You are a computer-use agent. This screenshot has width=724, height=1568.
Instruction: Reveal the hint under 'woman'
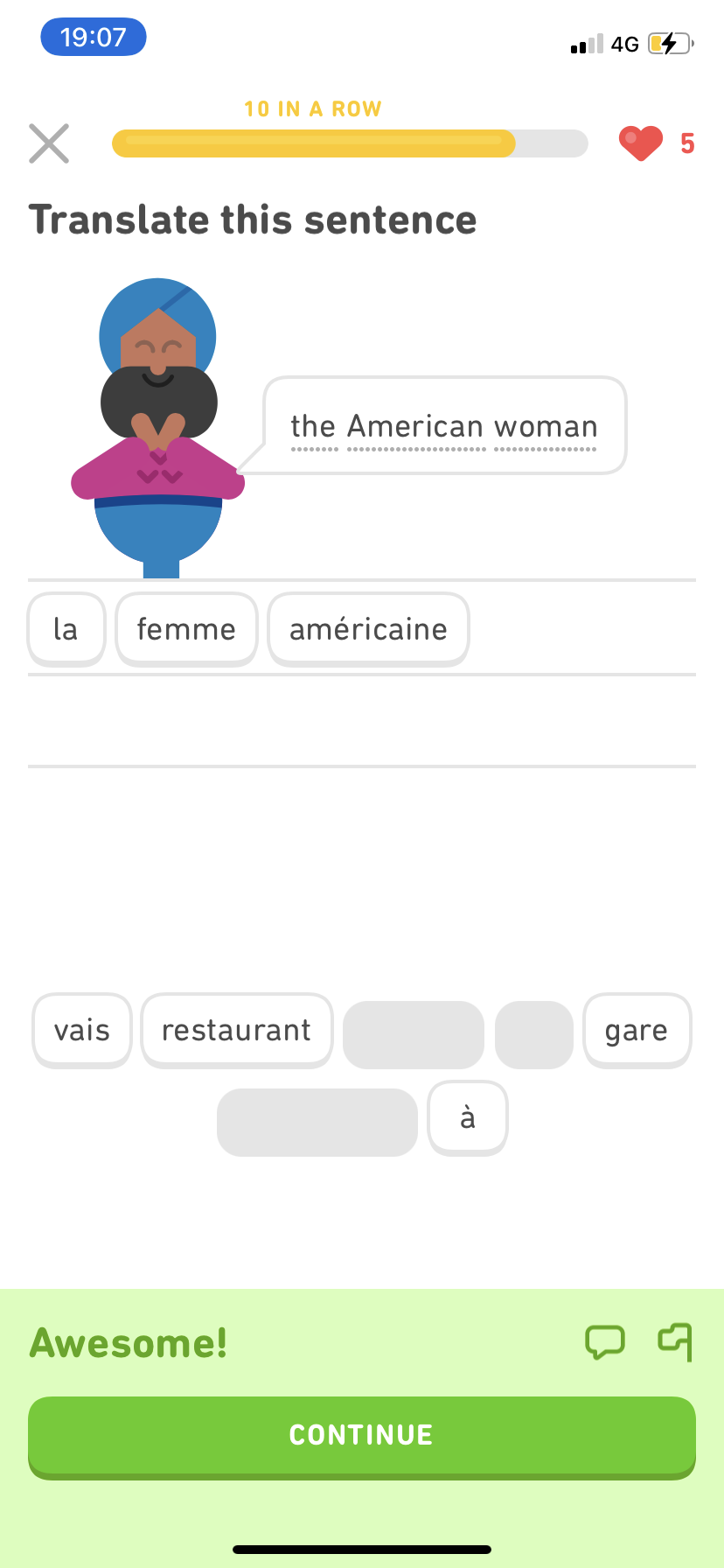tap(546, 426)
